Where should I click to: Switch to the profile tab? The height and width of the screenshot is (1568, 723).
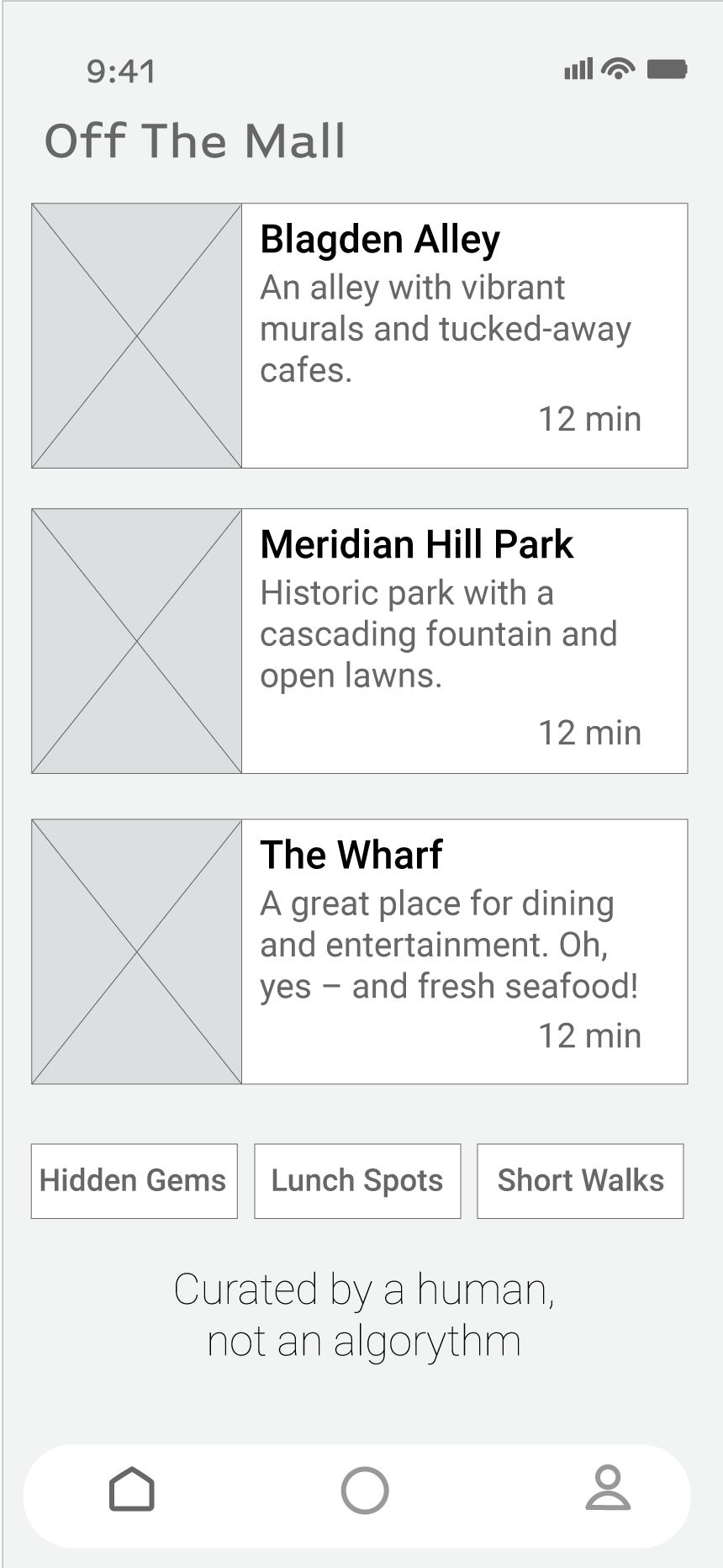(608, 1488)
